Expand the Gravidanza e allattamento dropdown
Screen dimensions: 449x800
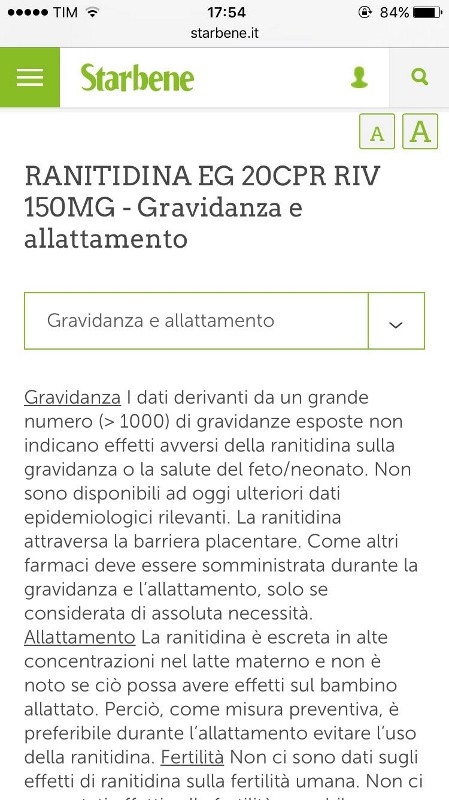pyautogui.click(x=224, y=321)
